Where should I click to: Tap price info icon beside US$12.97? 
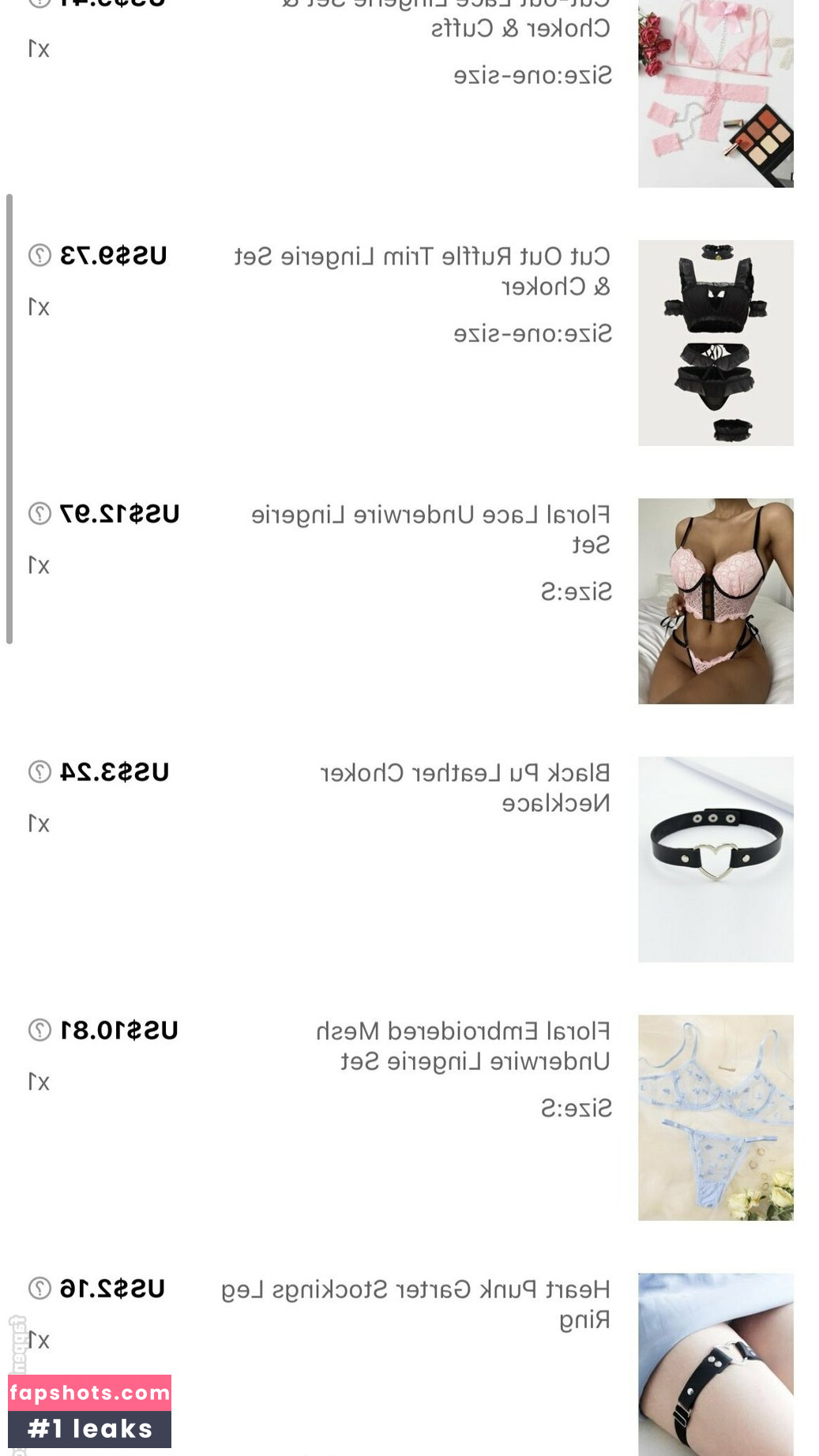click(39, 514)
